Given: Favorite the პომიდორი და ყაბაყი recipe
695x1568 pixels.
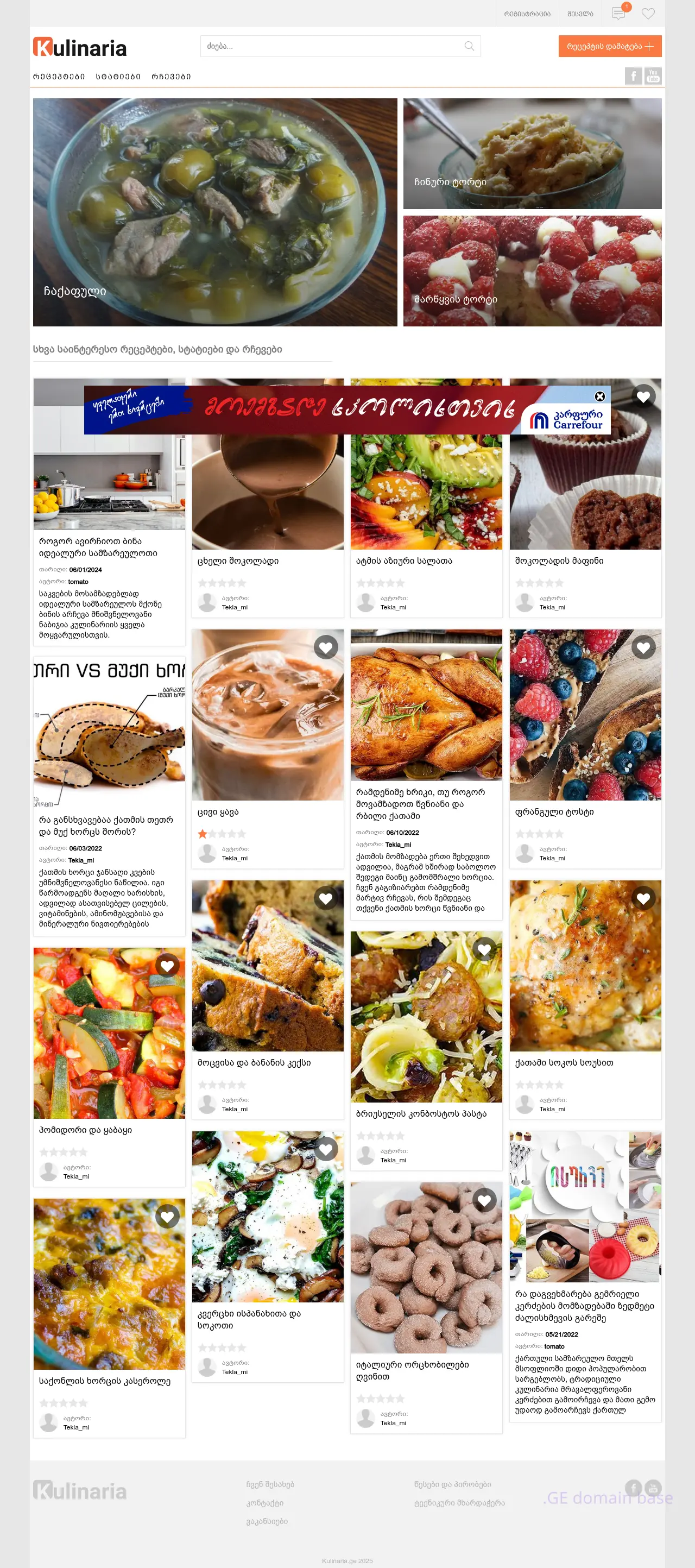Looking at the screenshot, I should pos(167,965).
